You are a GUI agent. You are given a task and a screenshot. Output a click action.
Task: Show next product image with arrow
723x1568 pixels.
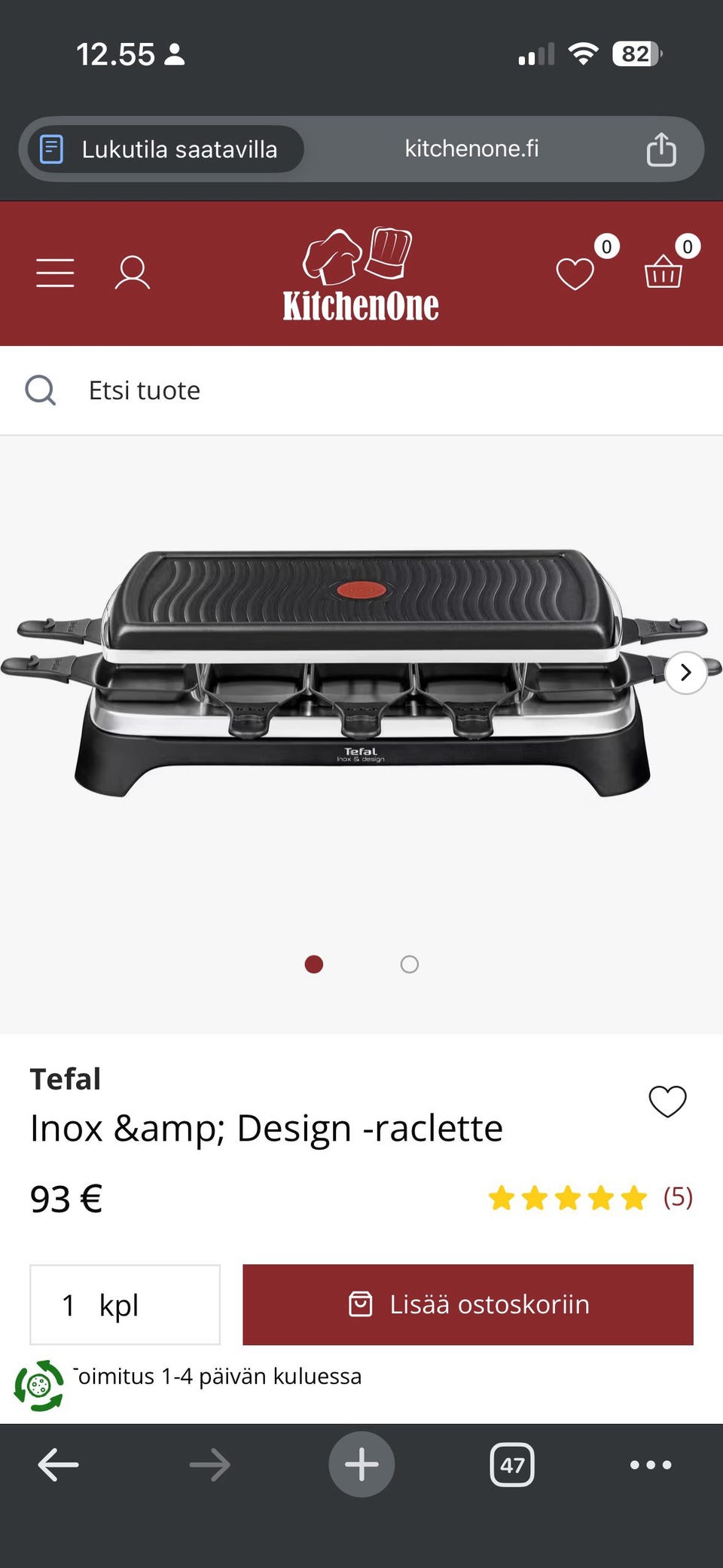click(x=685, y=672)
